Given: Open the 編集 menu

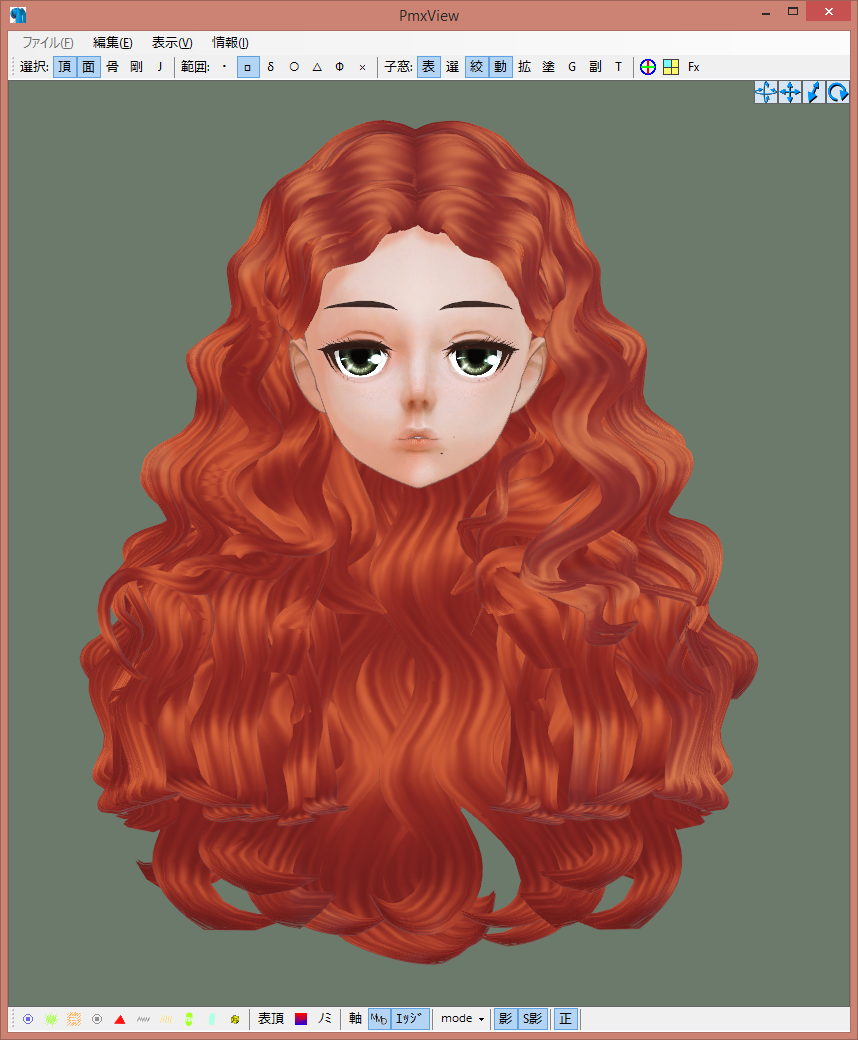Looking at the screenshot, I should [x=112, y=43].
